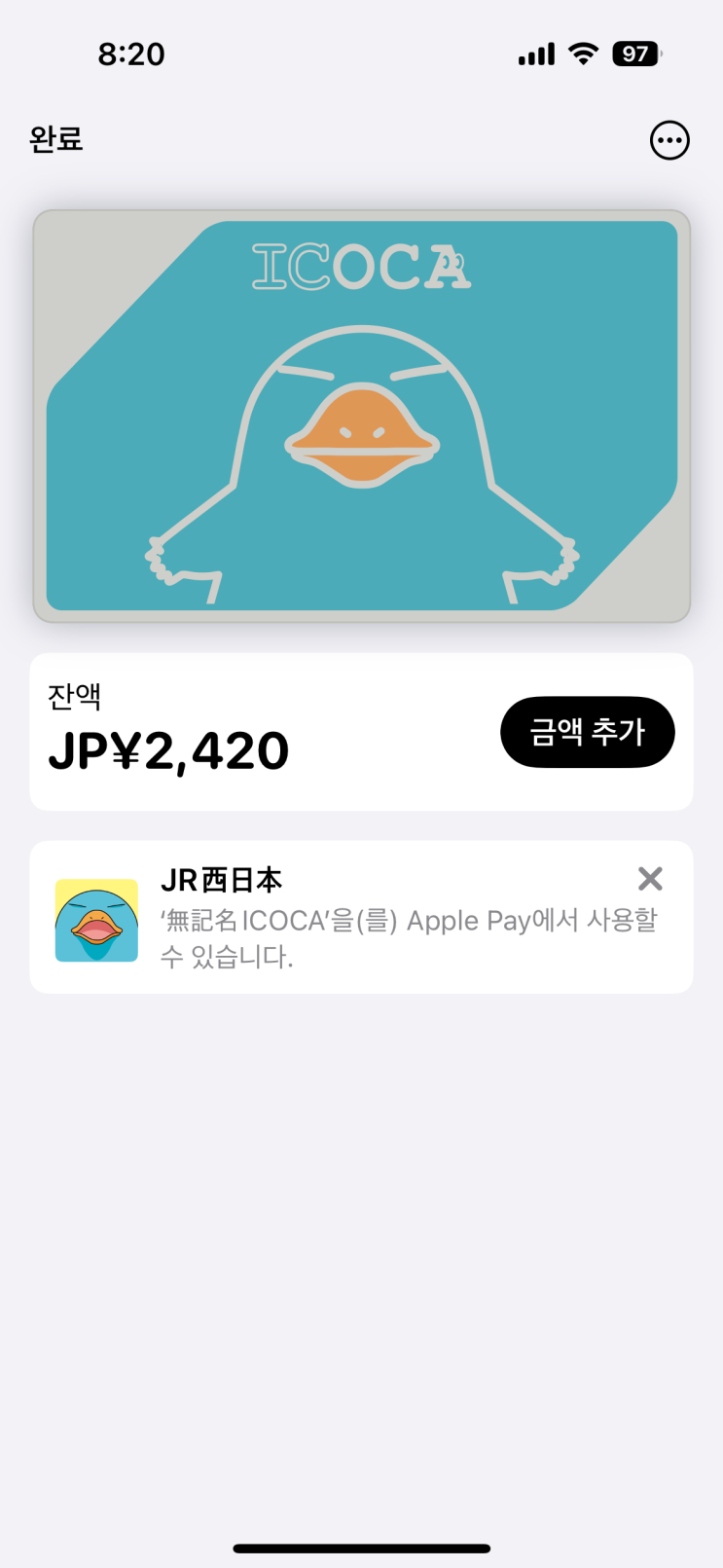Image resolution: width=723 pixels, height=1568 pixels.
Task: Open the more options ellipsis menu
Action: (669, 140)
